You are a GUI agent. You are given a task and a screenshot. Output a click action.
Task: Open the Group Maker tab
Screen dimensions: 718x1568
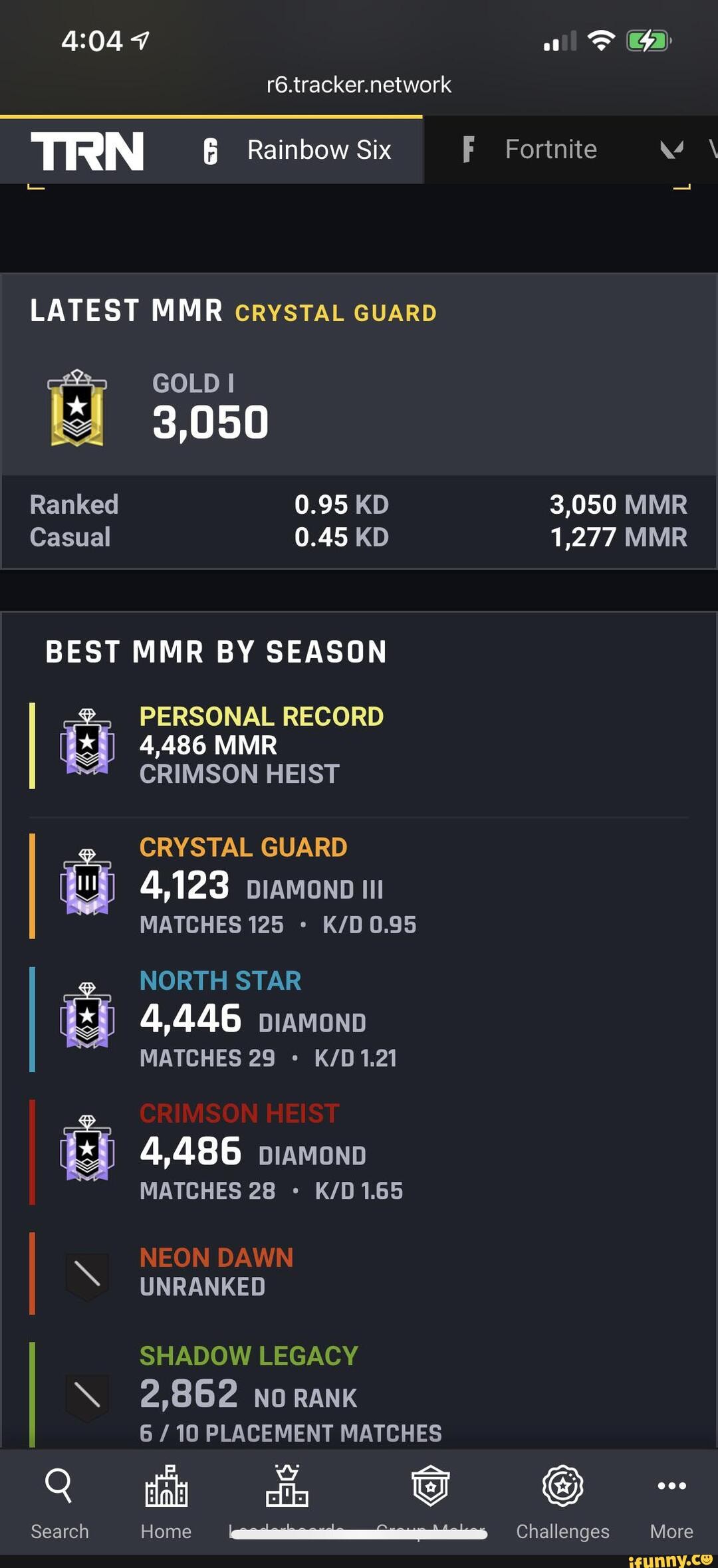click(x=430, y=1499)
